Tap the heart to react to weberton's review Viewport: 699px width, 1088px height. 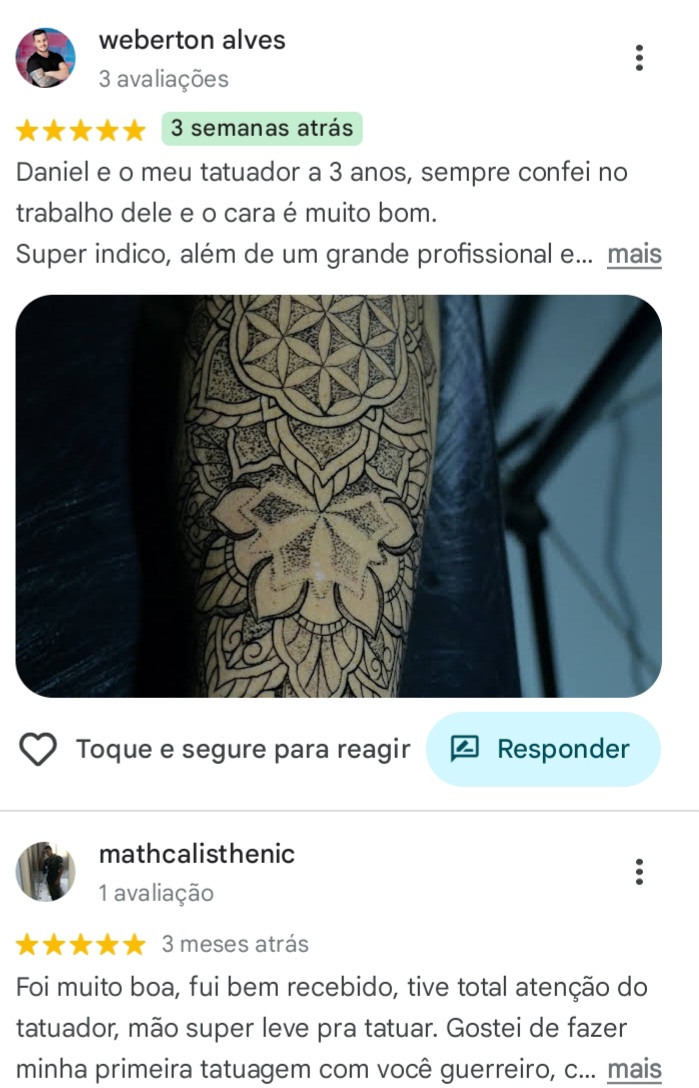coord(38,749)
